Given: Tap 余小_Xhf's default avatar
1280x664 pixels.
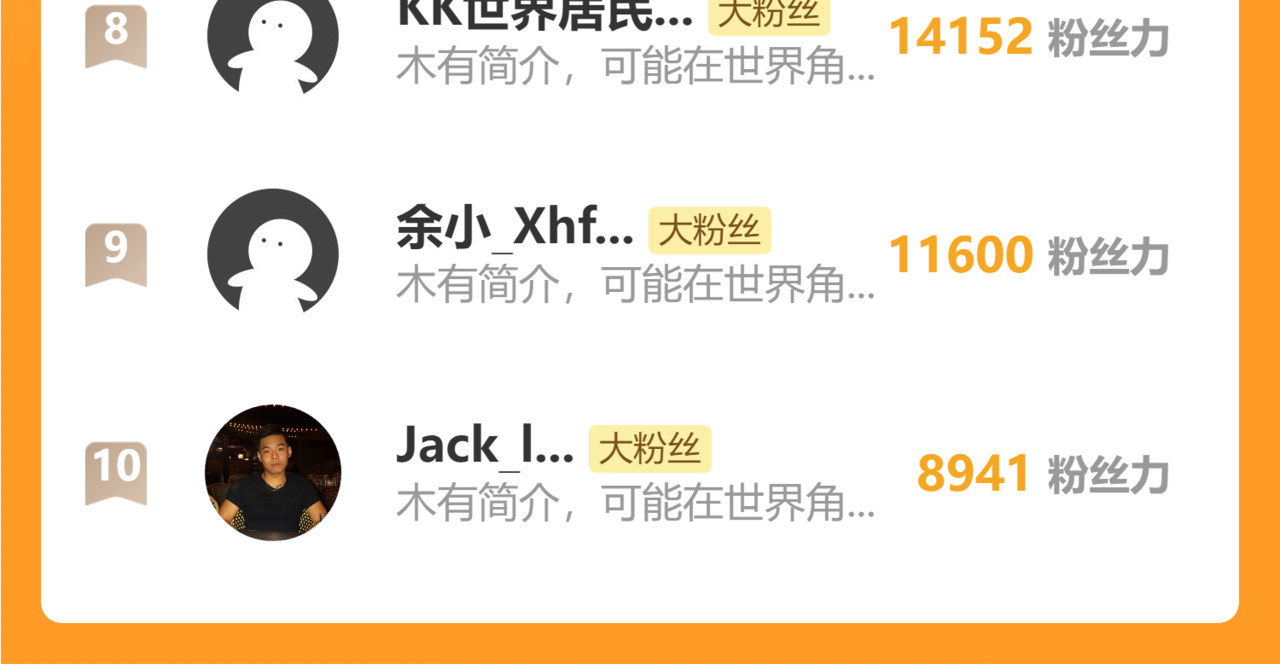Looking at the screenshot, I should click(x=273, y=253).
